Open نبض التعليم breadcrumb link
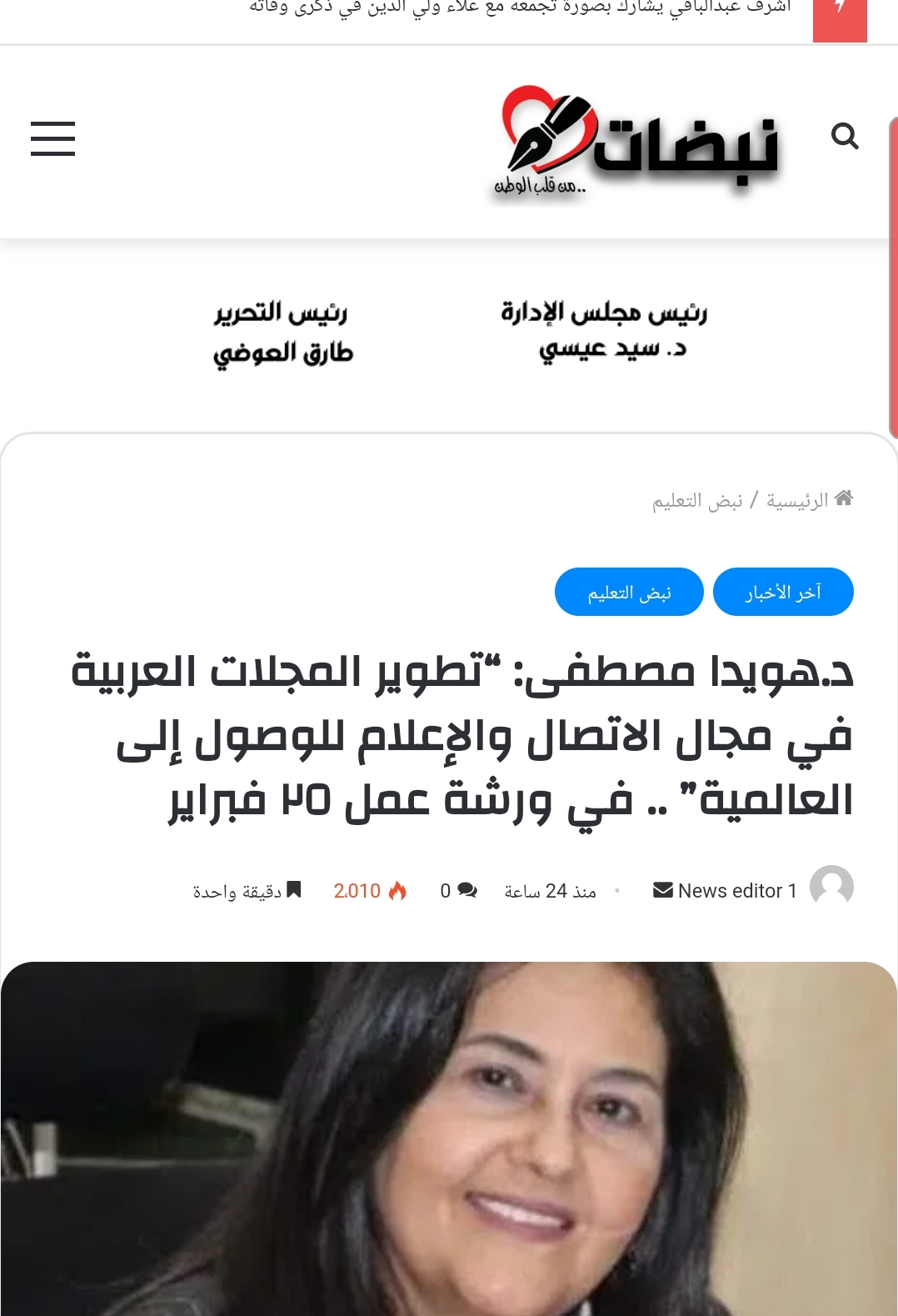Screen dimensions: 898x1316 (x=697, y=501)
